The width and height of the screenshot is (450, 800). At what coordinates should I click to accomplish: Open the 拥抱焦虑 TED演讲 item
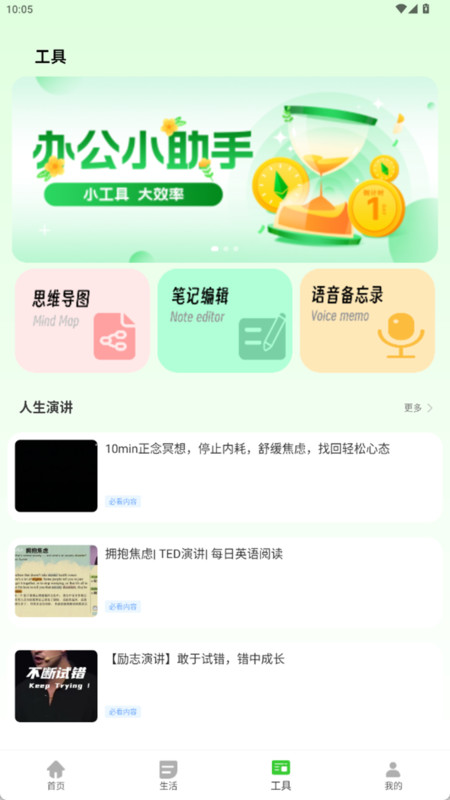(225, 582)
